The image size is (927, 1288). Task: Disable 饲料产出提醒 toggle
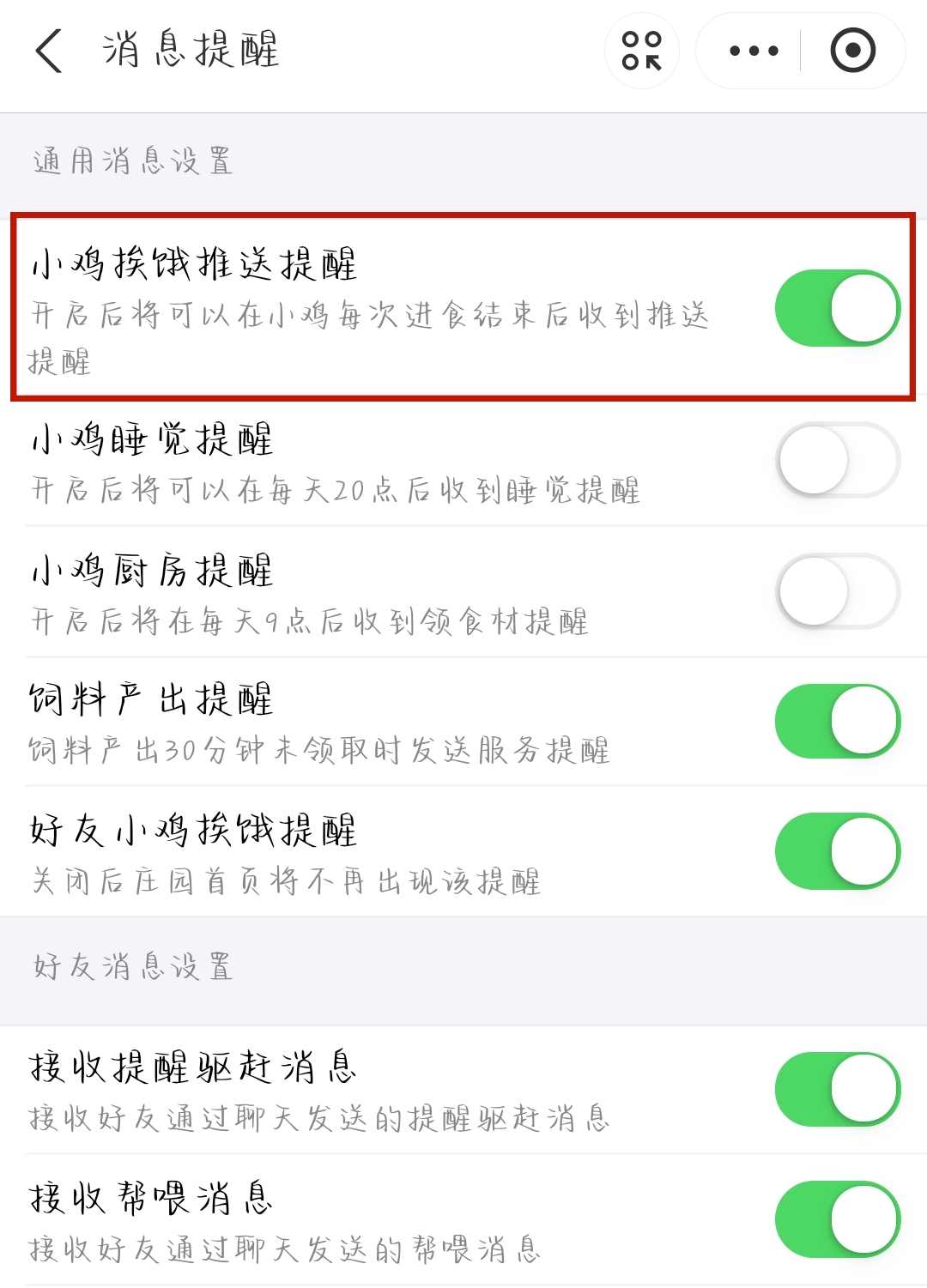[x=837, y=721]
